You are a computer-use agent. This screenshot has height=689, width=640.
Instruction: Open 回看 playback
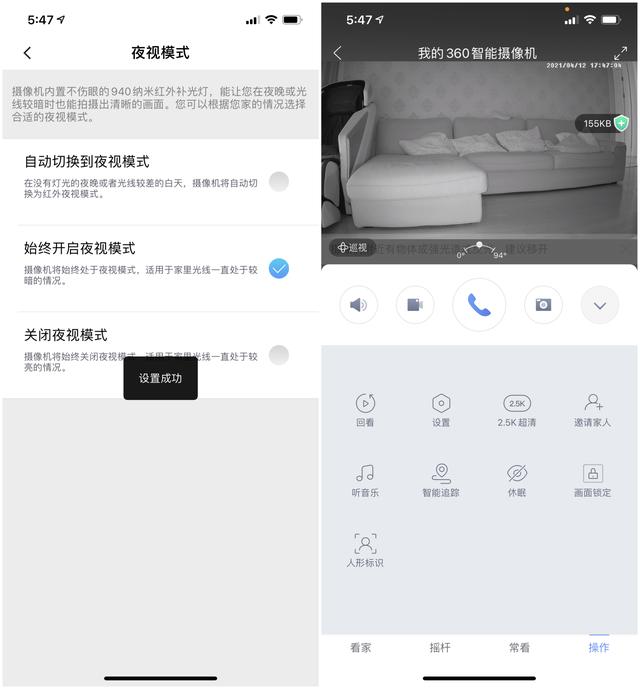(365, 409)
